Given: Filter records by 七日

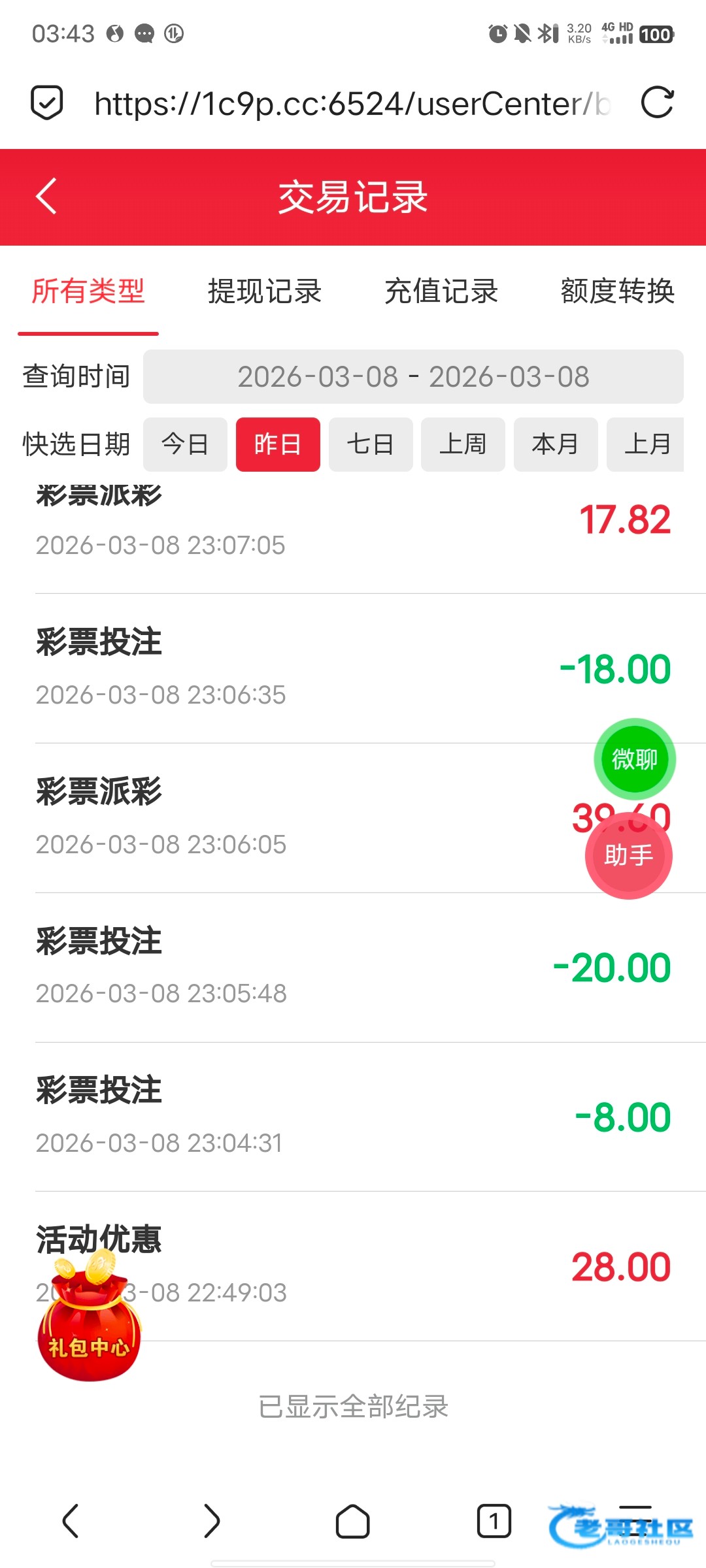Looking at the screenshot, I should (371, 444).
